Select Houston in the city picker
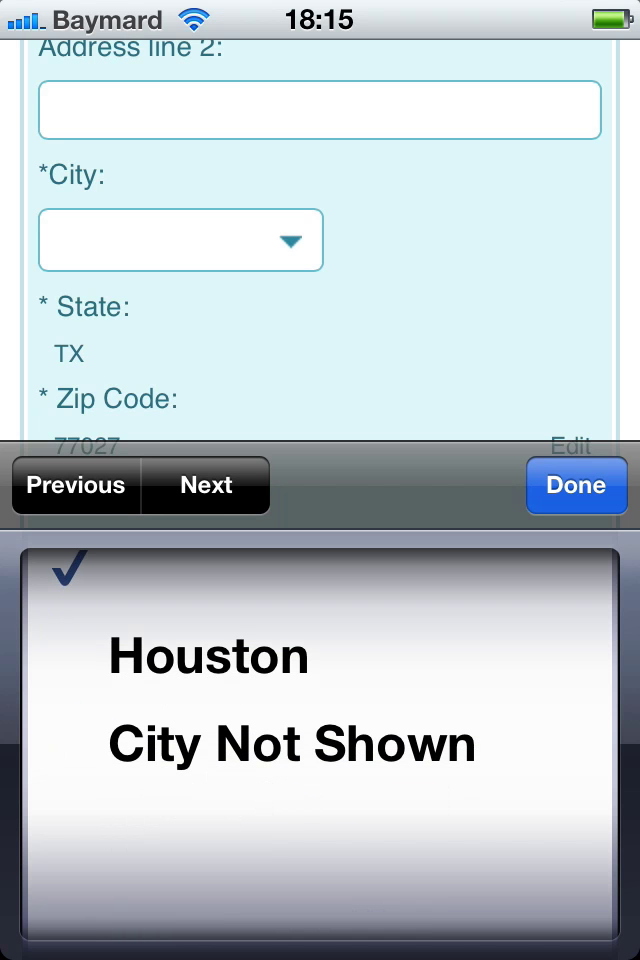Screen dimensions: 640x960 [x=209, y=657]
